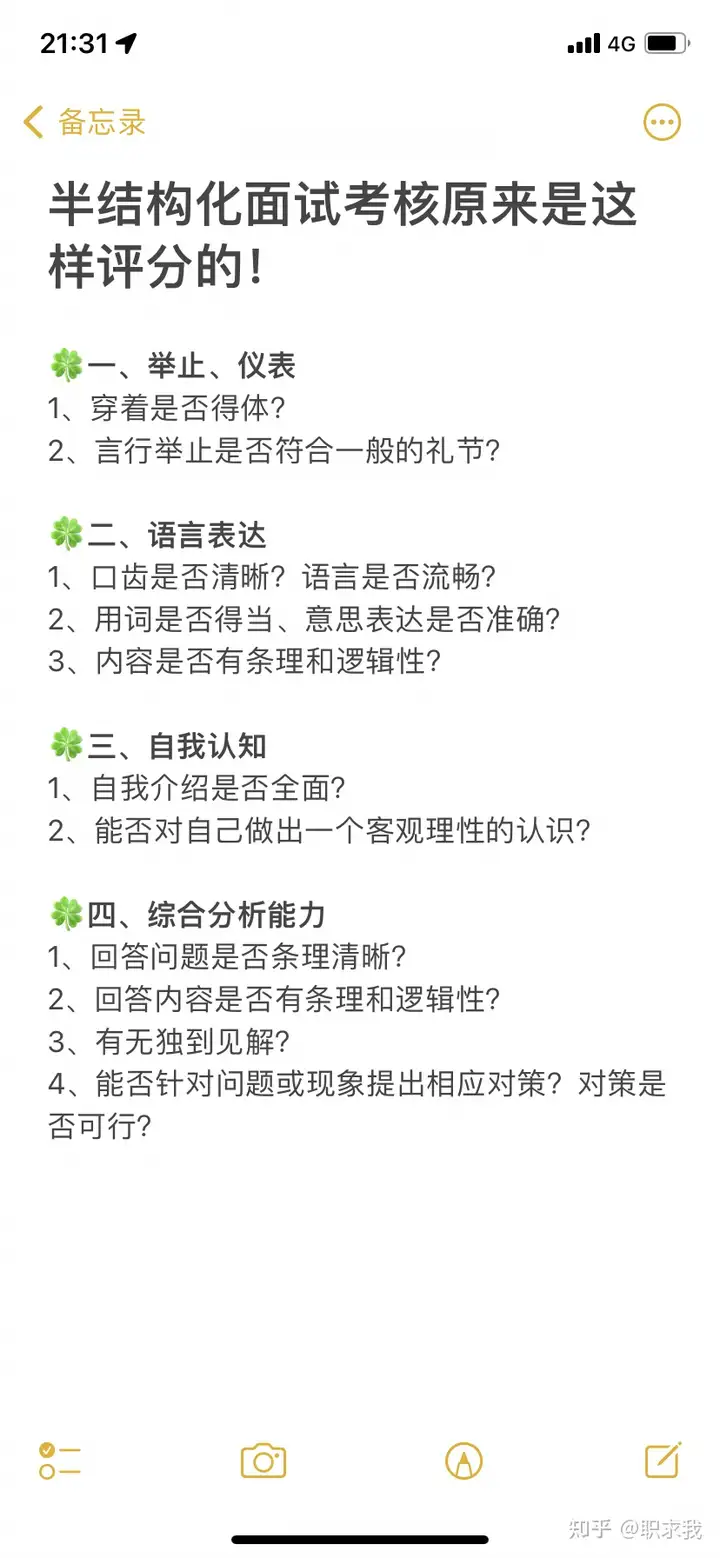Add a checklist to the note
Image resolution: width=720 pixels, height=1558 pixels.
60,1461
